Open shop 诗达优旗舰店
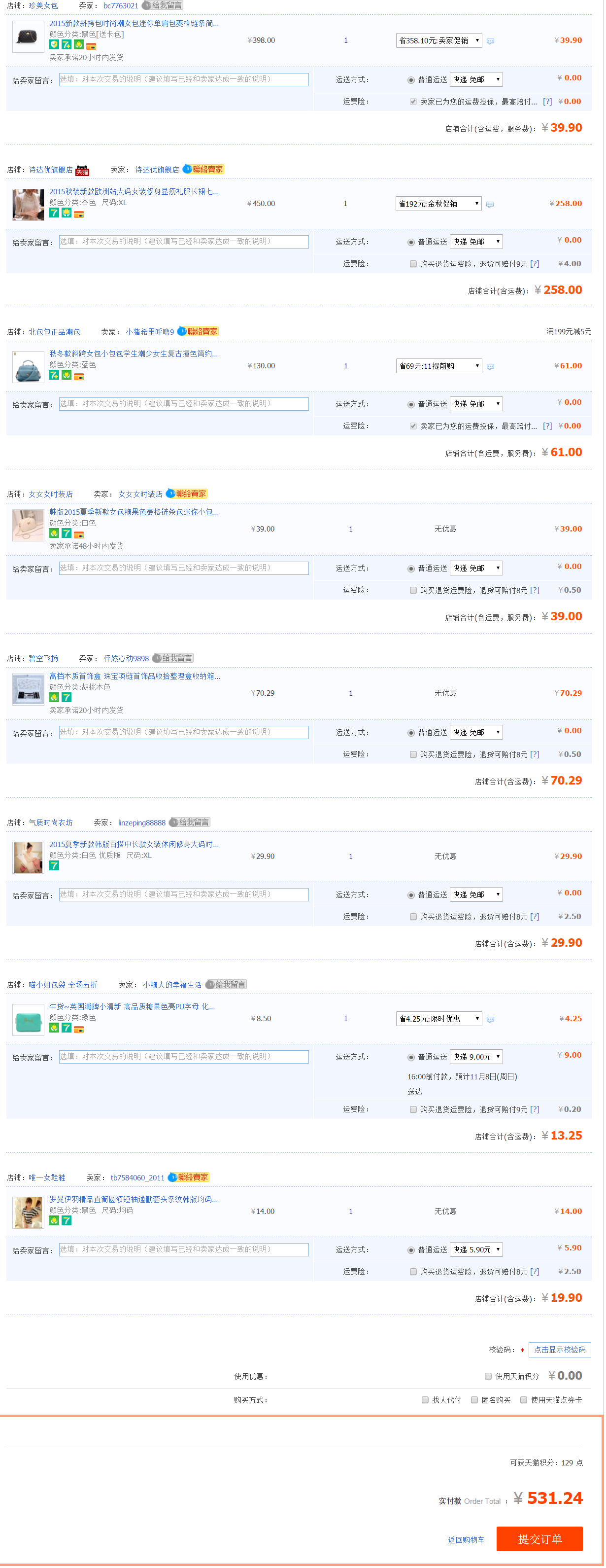Image resolution: width=606 pixels, height=1568 pixels. (x=50, y=170)
